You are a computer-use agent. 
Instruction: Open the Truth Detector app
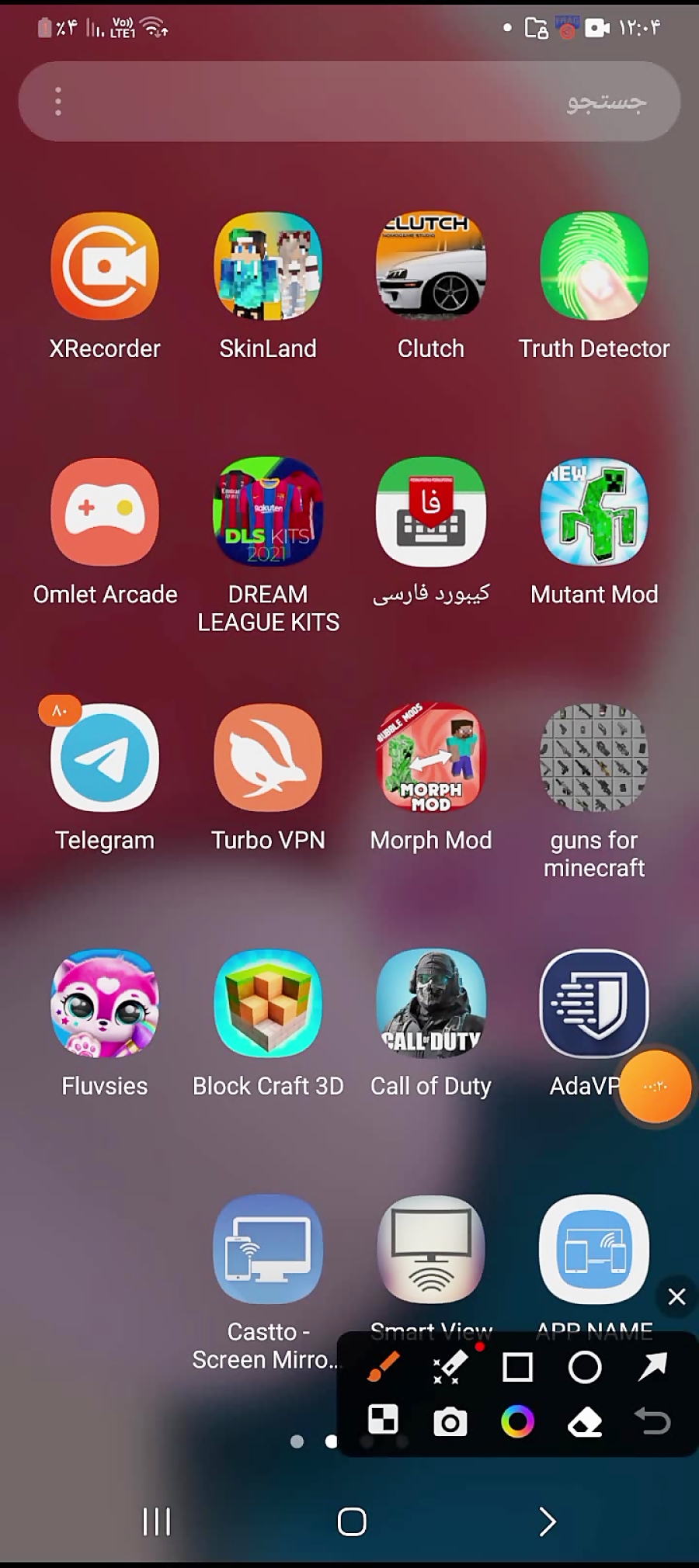pyautogui.click(x=594, y=266)
